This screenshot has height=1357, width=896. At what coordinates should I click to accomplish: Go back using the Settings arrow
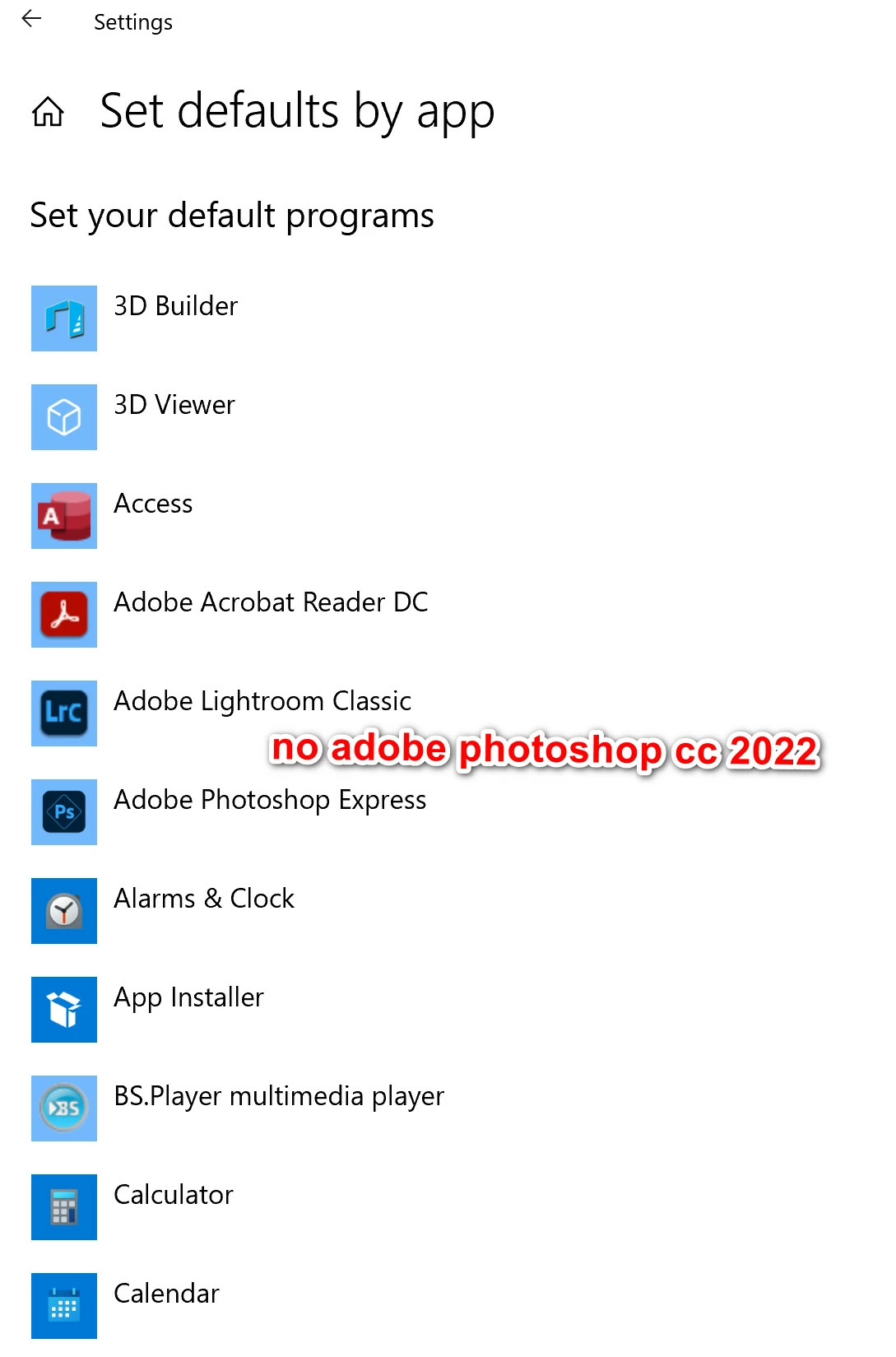click(31, 19)
